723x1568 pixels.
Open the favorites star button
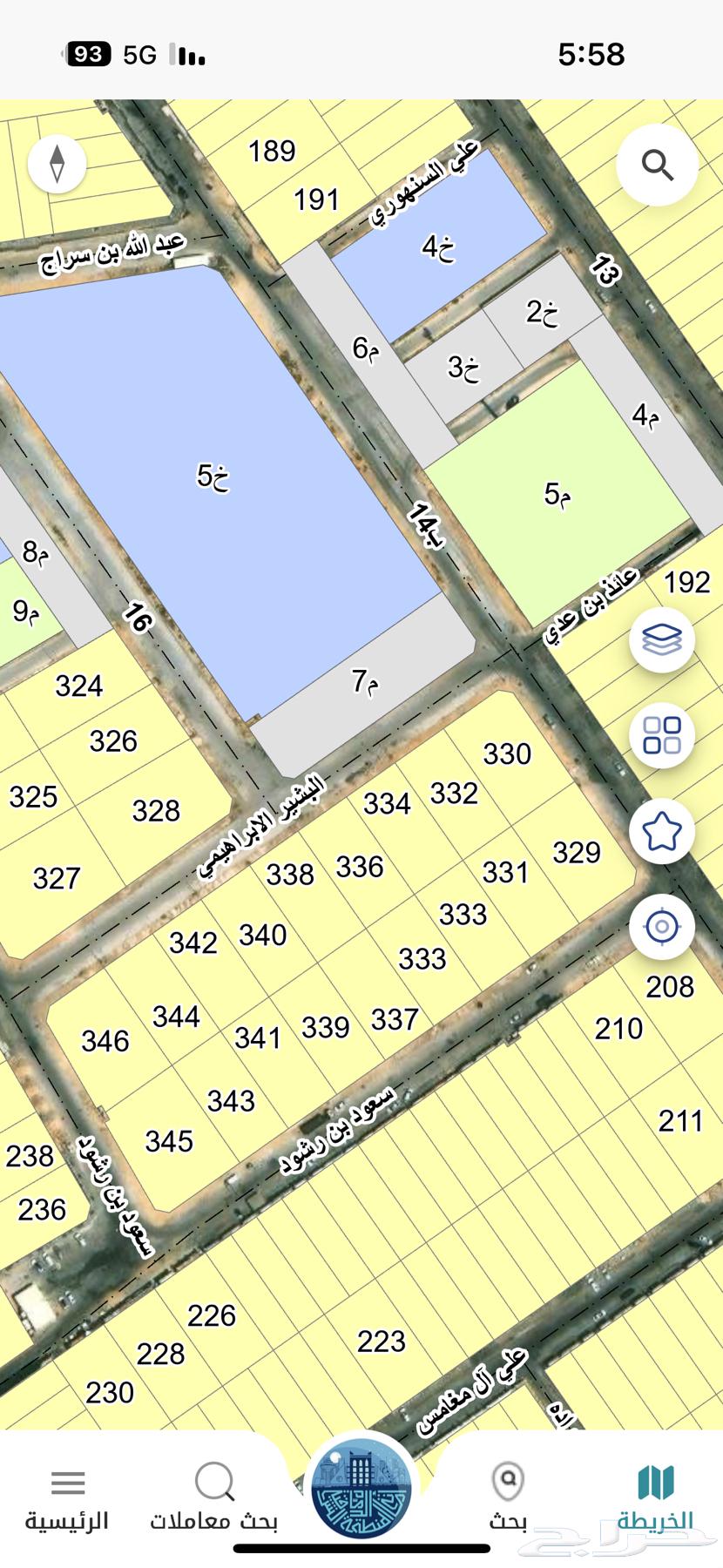[x=662, y=831]
